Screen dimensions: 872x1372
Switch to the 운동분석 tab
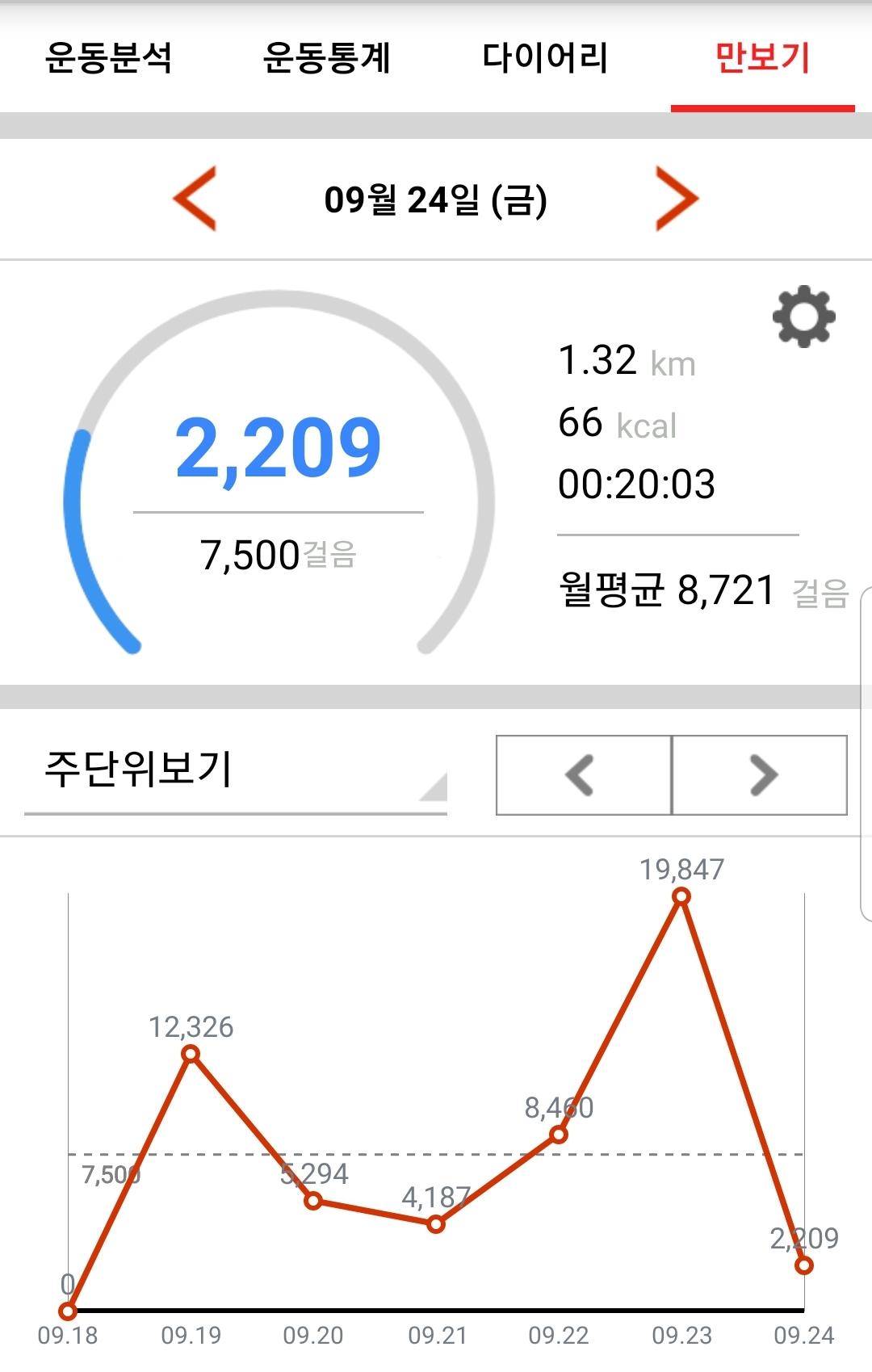[108, 58]
